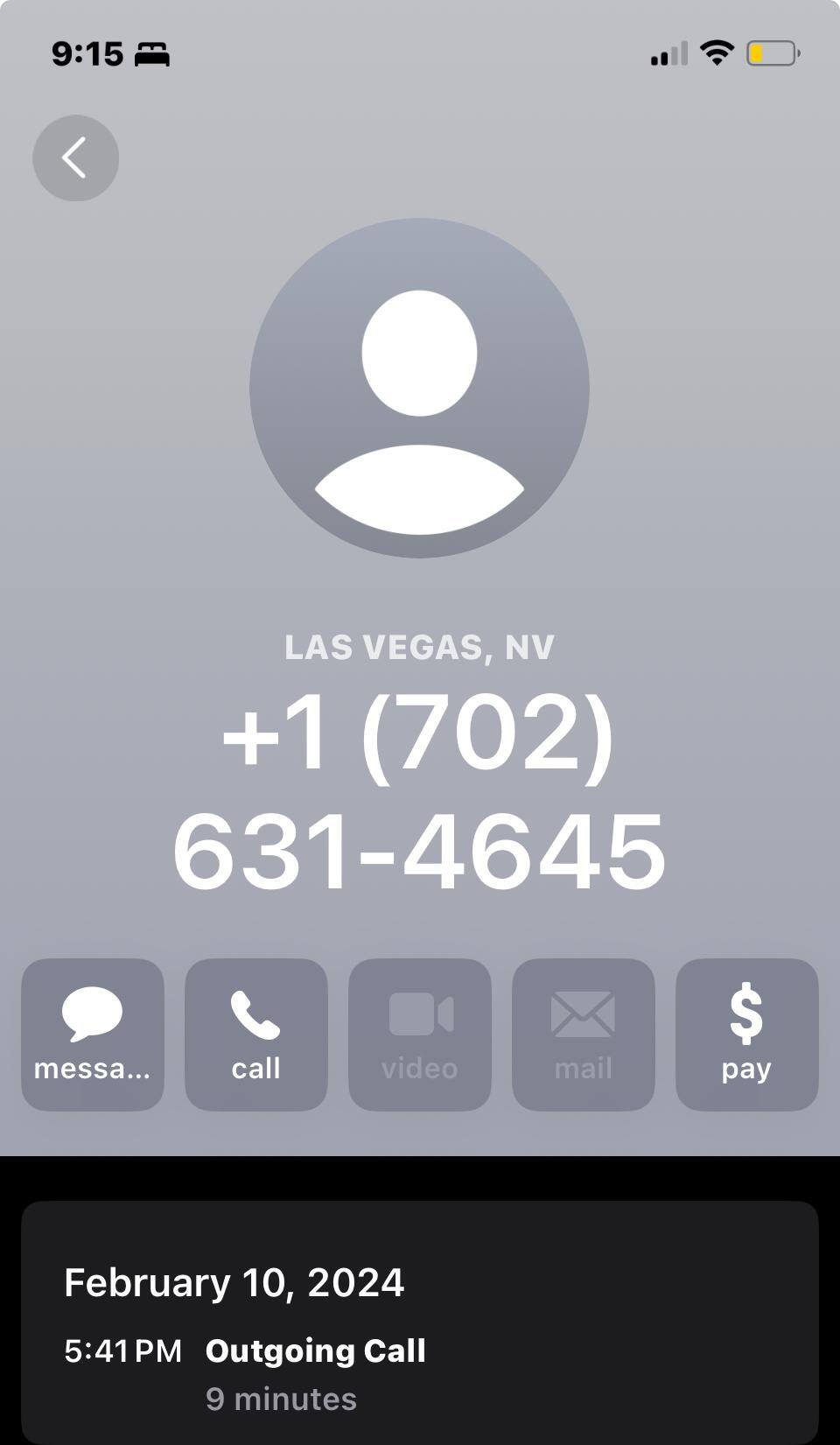Viewport: 840px width, 1445px height.
Task: Go back using the arrow button
Action: pos(75,158)
